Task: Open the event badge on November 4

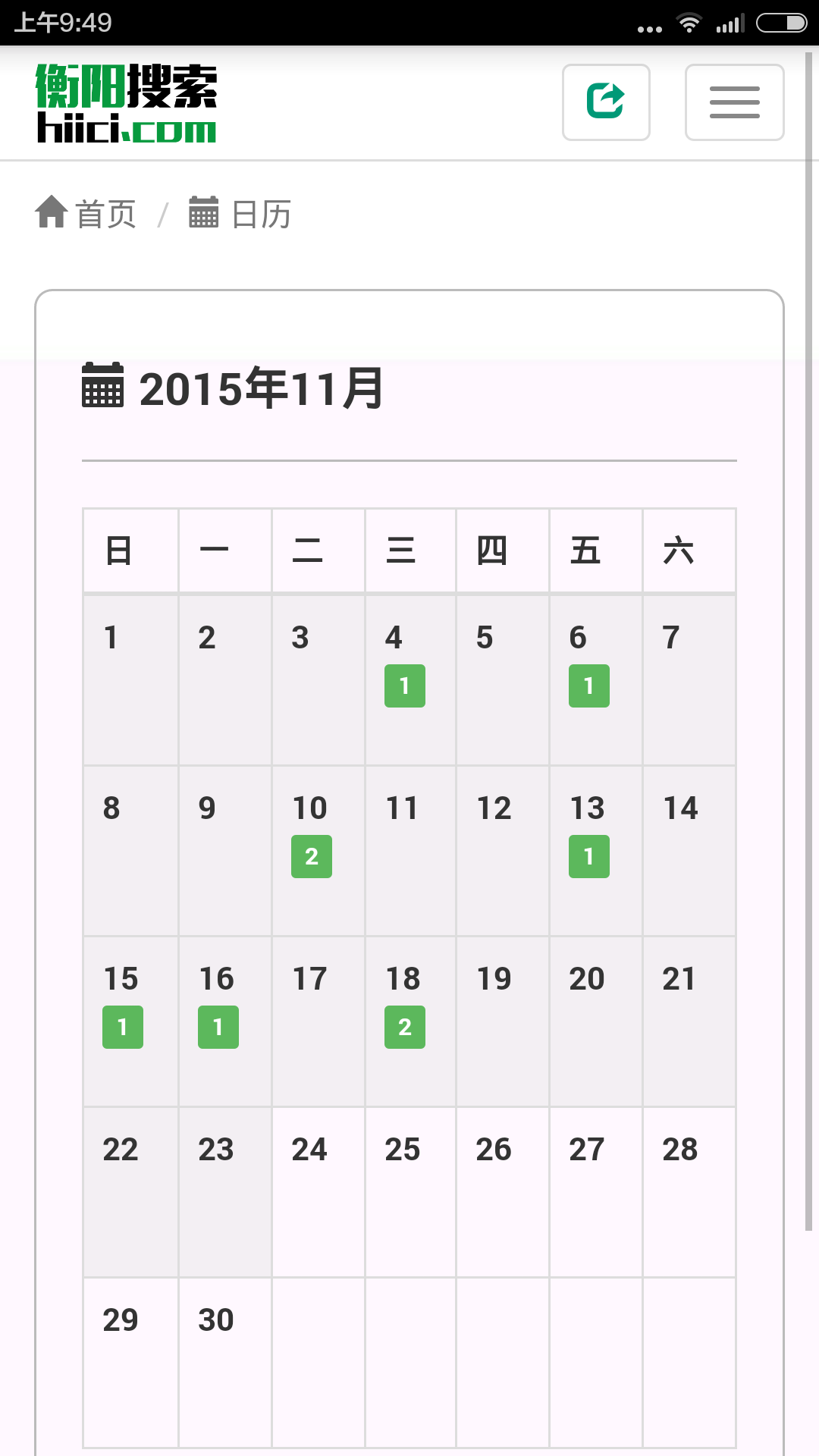Action: pyautogui.click(x=404, y=686)
